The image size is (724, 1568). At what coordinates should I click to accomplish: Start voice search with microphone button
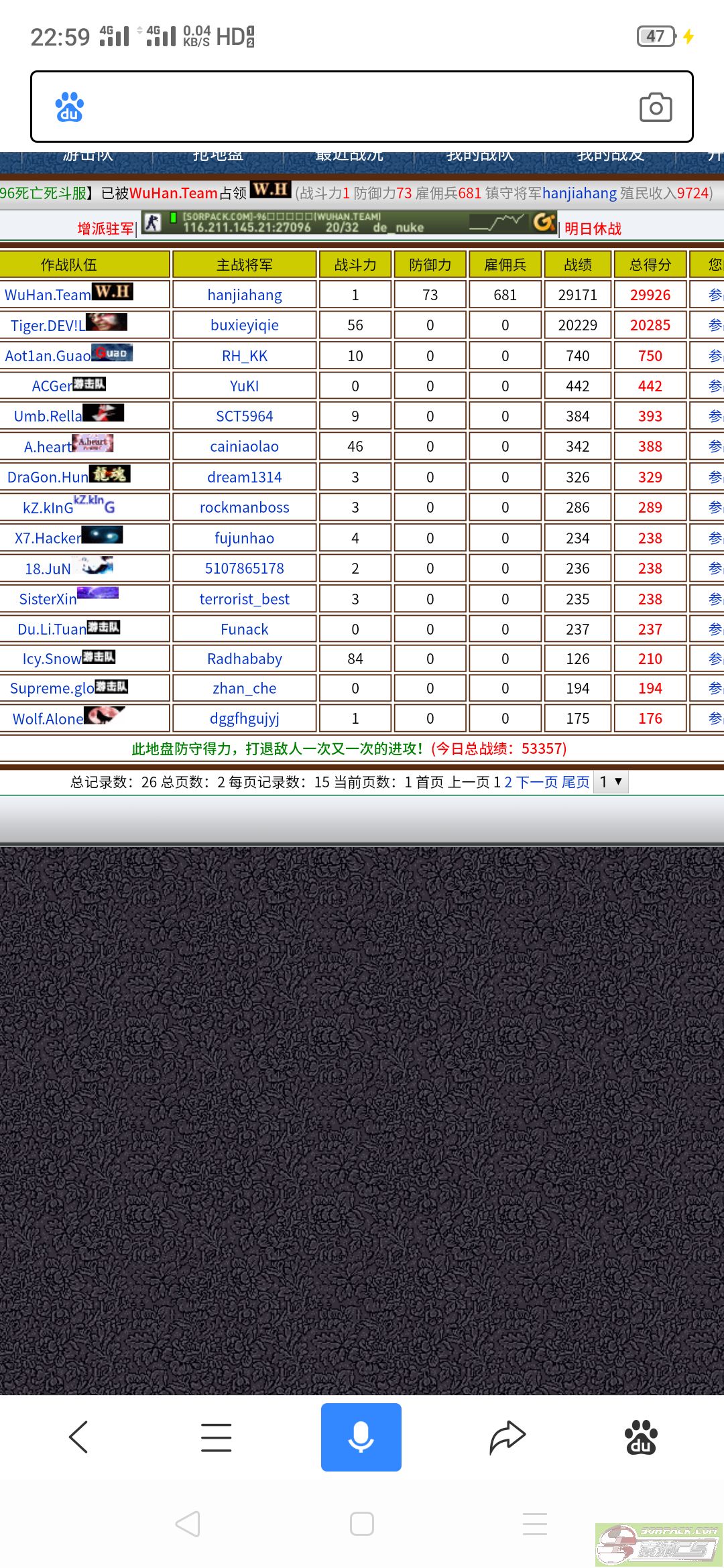[361, 1437]
